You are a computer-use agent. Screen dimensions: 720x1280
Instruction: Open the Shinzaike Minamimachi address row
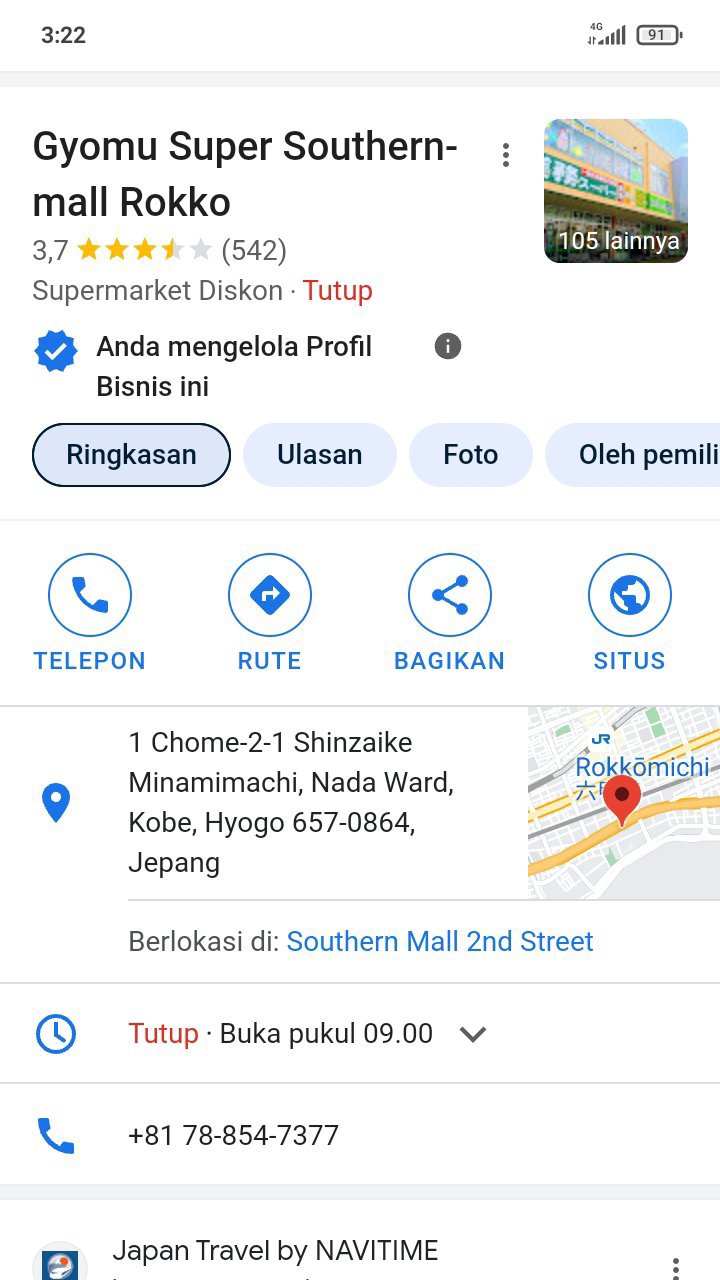coord(290,802)
